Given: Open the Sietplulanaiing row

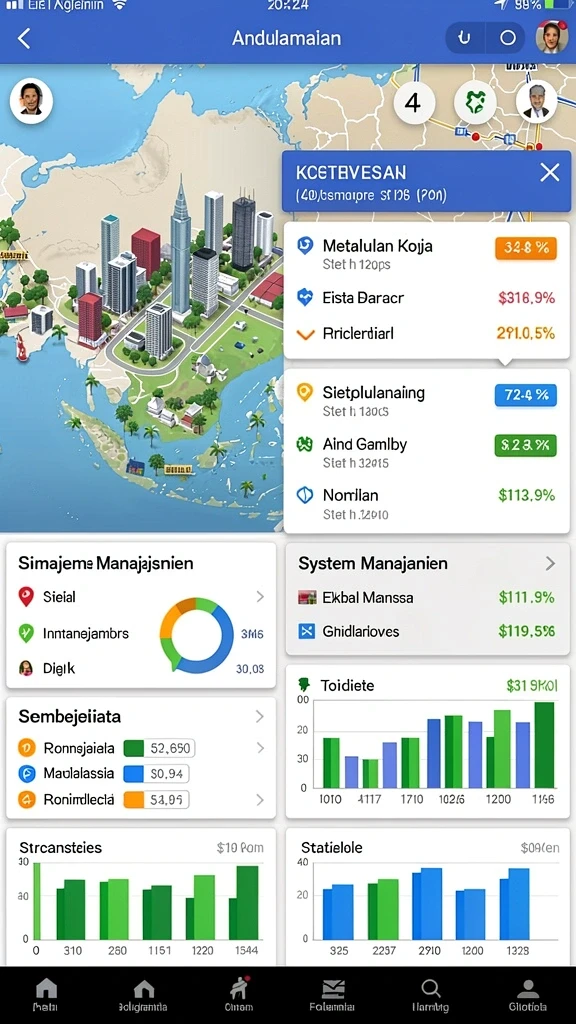Looking at the screenshot, I should [427, 400].
